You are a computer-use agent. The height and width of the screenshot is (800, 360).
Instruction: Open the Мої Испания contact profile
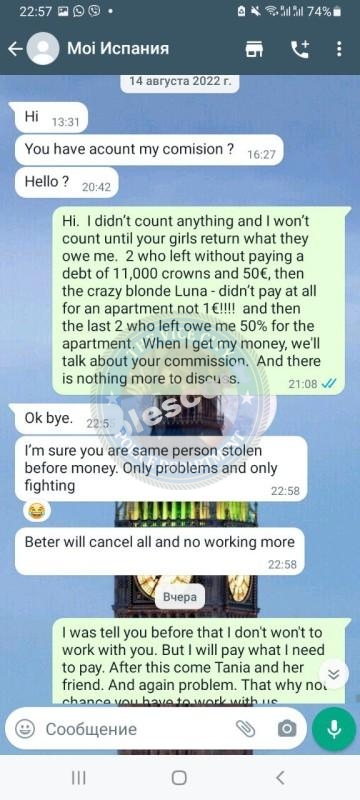(118, 49)
